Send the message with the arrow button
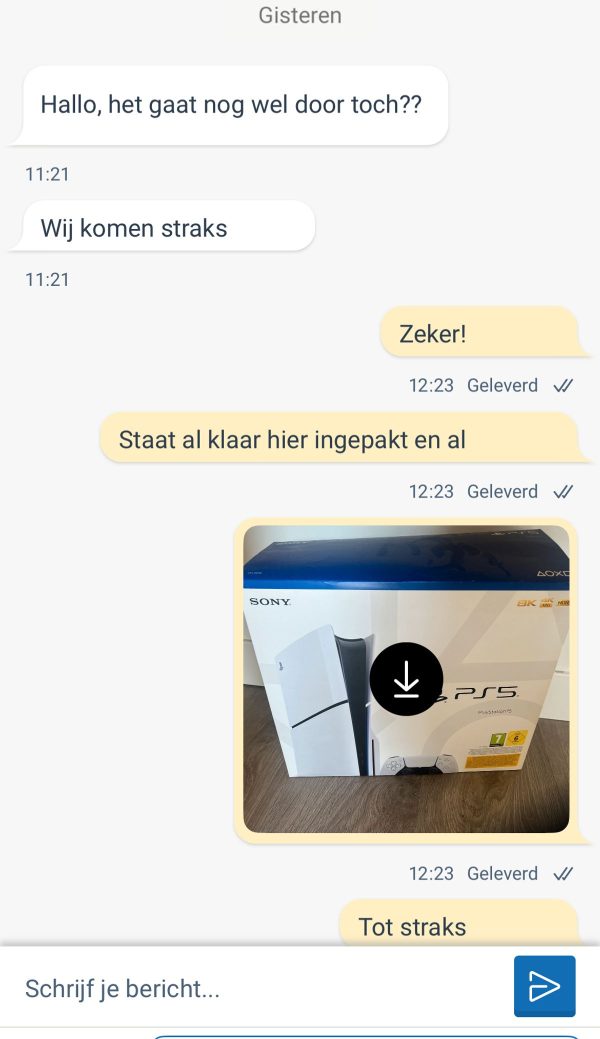 pyautogui.click(x=544, y=986)
